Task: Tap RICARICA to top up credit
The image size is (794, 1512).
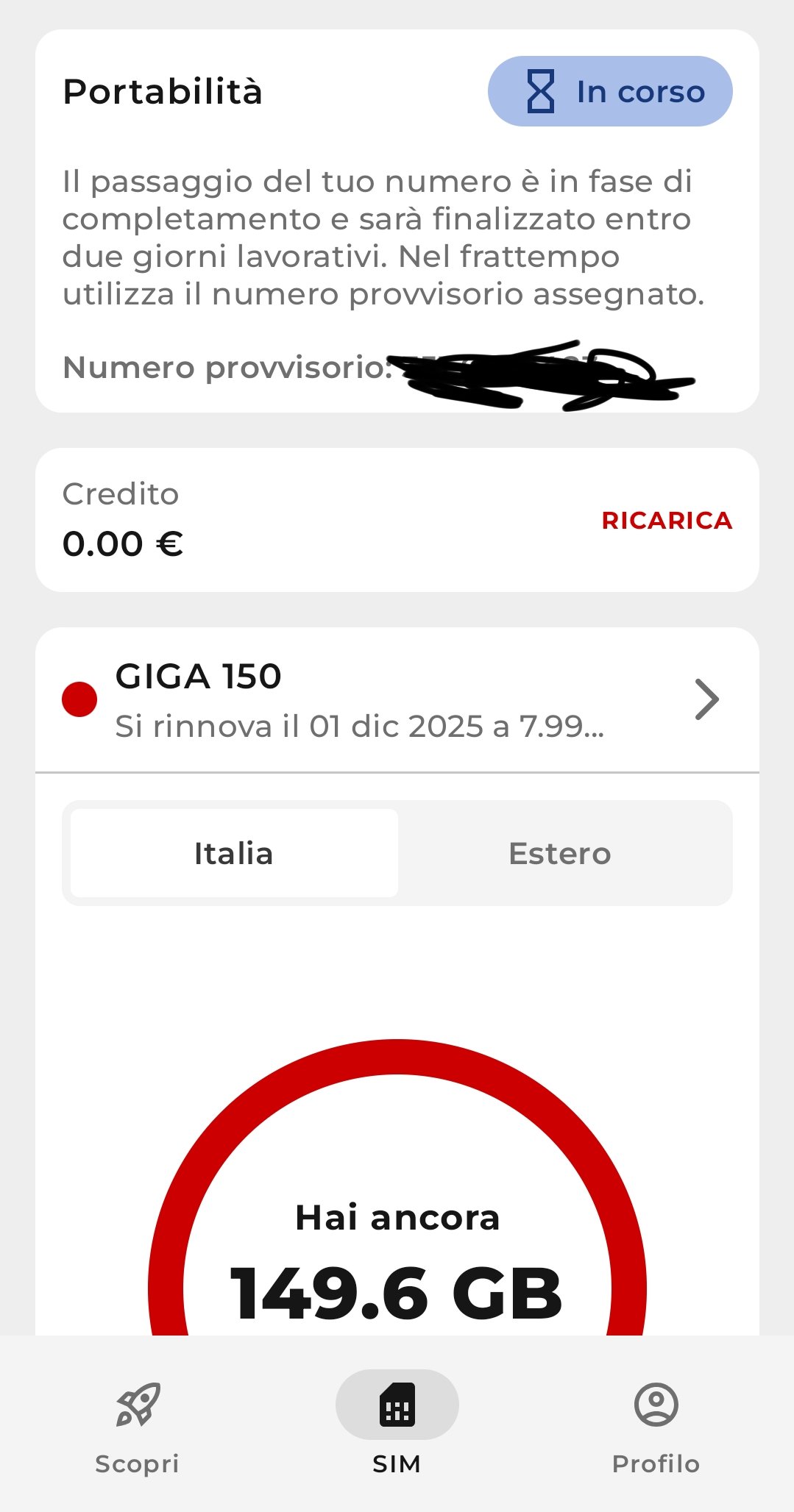Action: pyautogui.click(x=667, y=521)
